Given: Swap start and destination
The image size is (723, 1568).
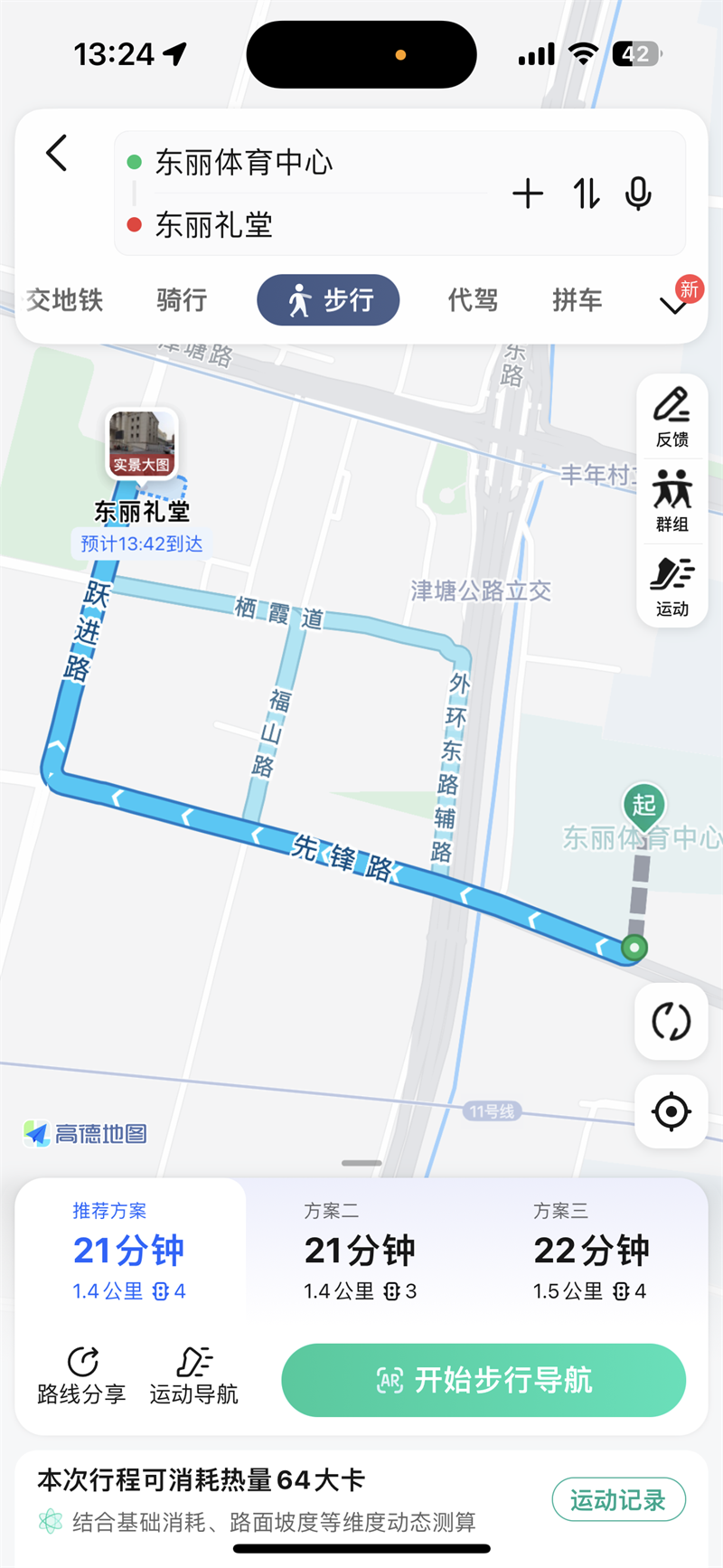Looking at the screenshot, I should coord(586,194).
